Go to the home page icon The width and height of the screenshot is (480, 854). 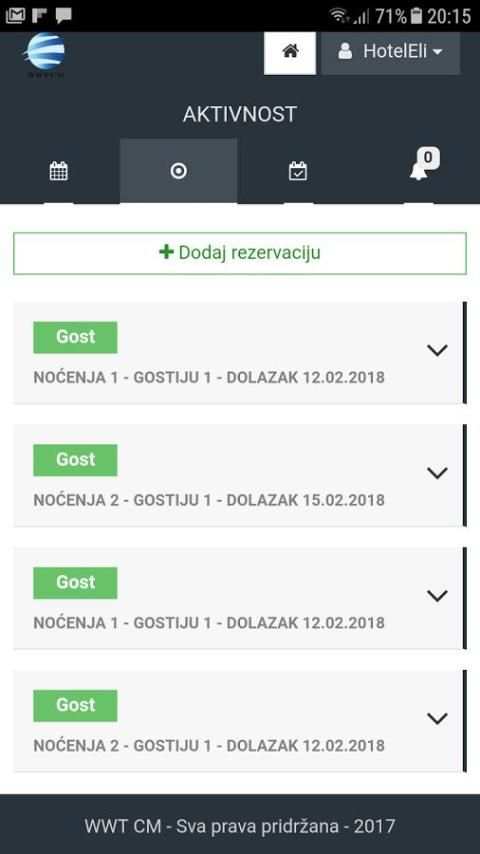(x=290, y=52)
